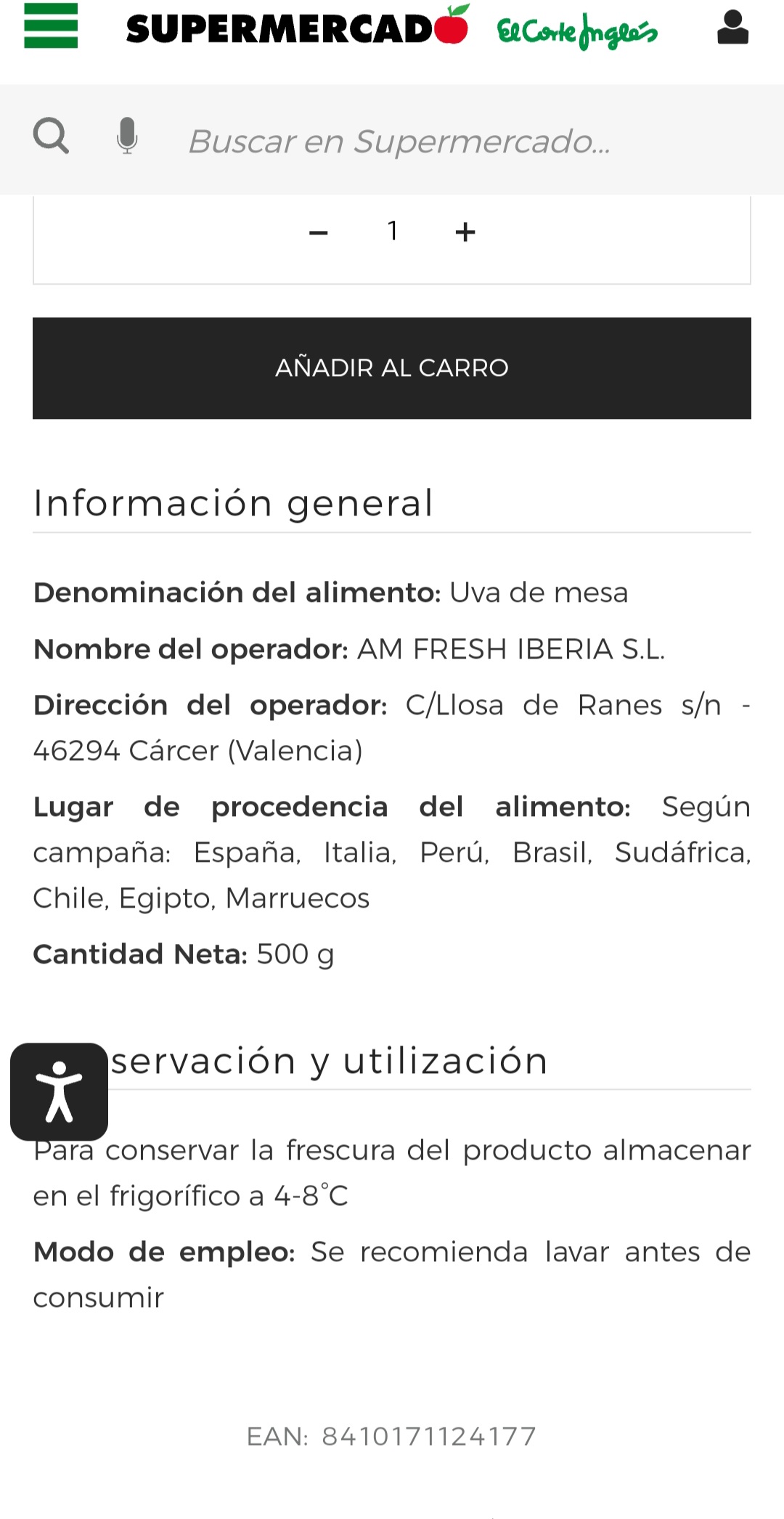784x1519 pixels.
Task: Open the green hamburger menu
Action: point(51,26)
